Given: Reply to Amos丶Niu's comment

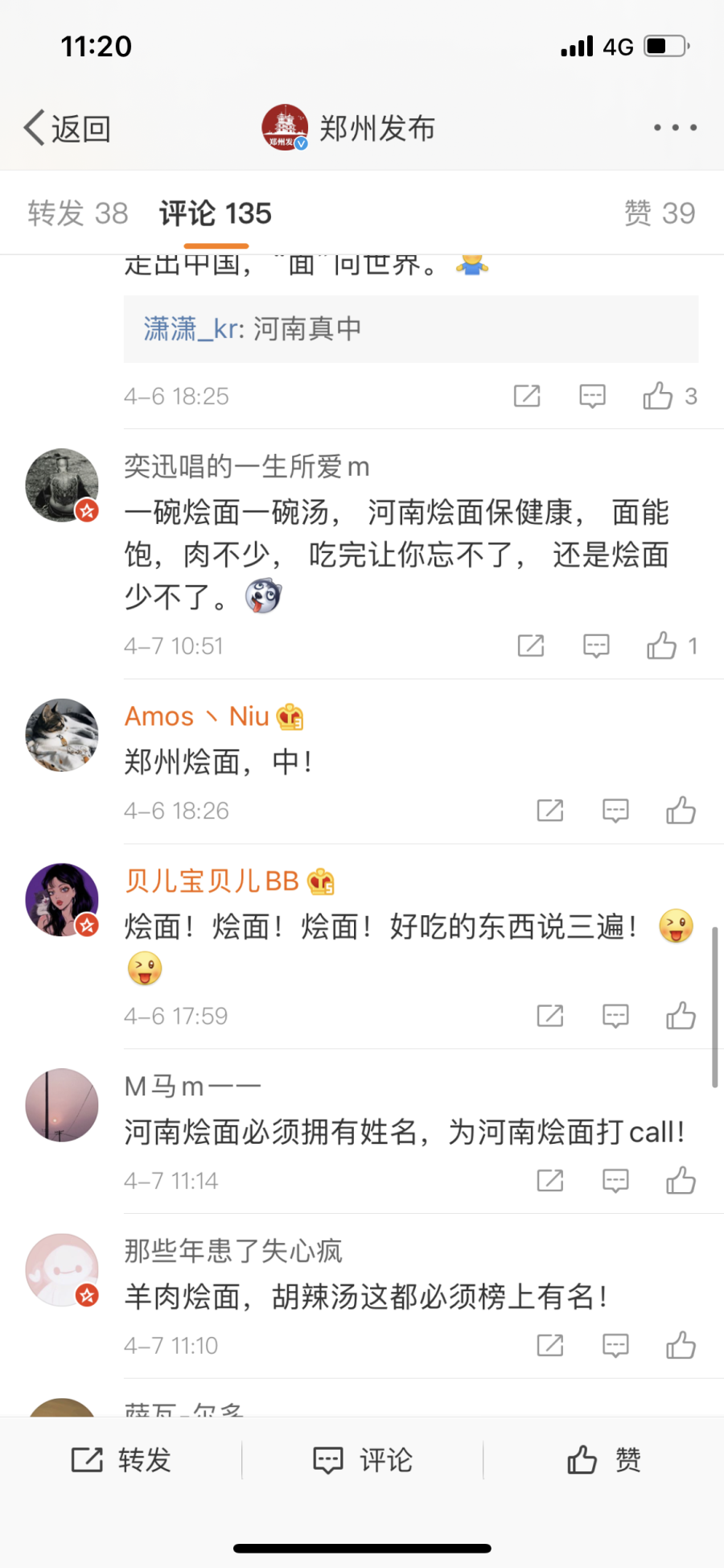Looking at the screenshot, I should [x=615, y=811].
